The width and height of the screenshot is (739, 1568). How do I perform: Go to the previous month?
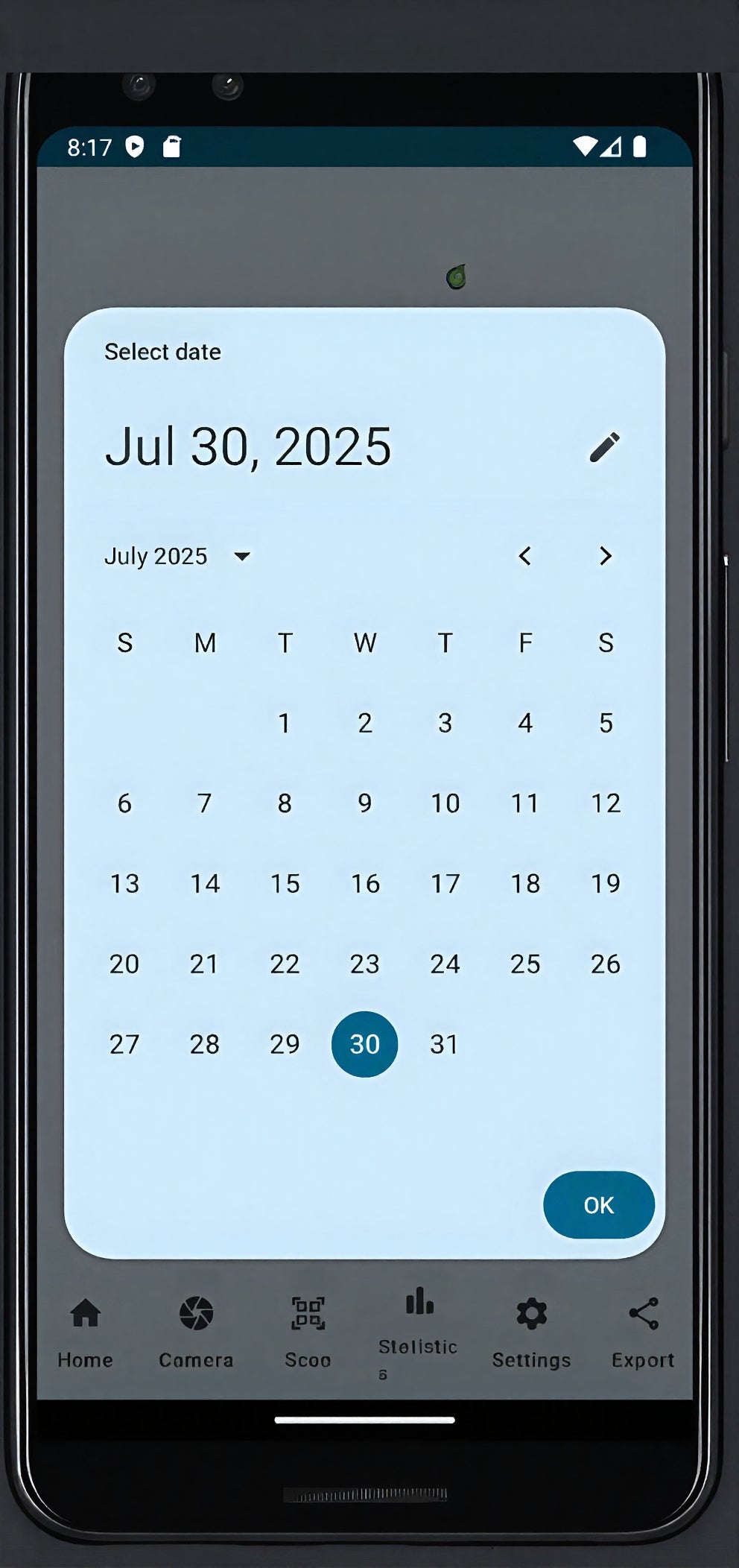click(x=524, y=556)
